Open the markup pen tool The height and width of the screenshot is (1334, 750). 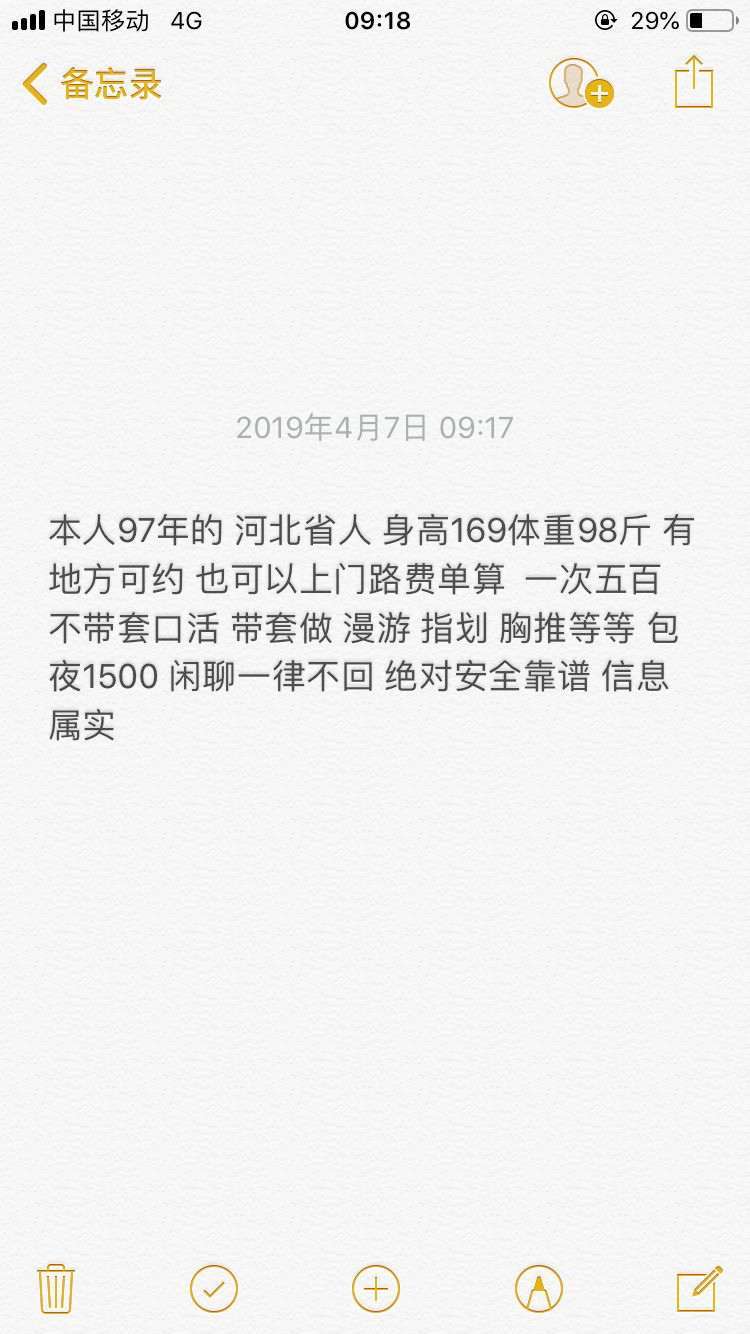pos(538,1288)
